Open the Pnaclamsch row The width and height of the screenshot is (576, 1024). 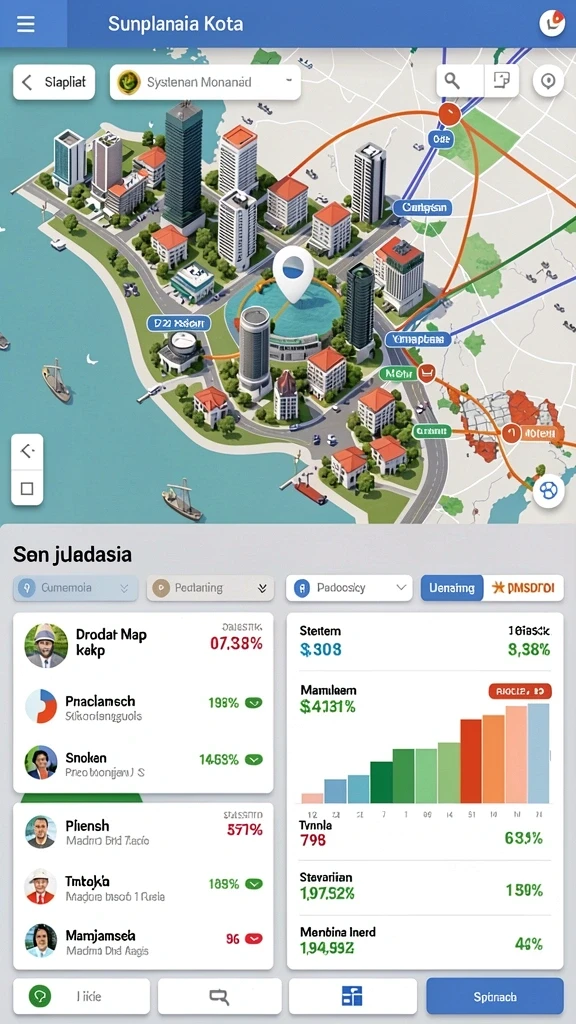coord(143,707)
